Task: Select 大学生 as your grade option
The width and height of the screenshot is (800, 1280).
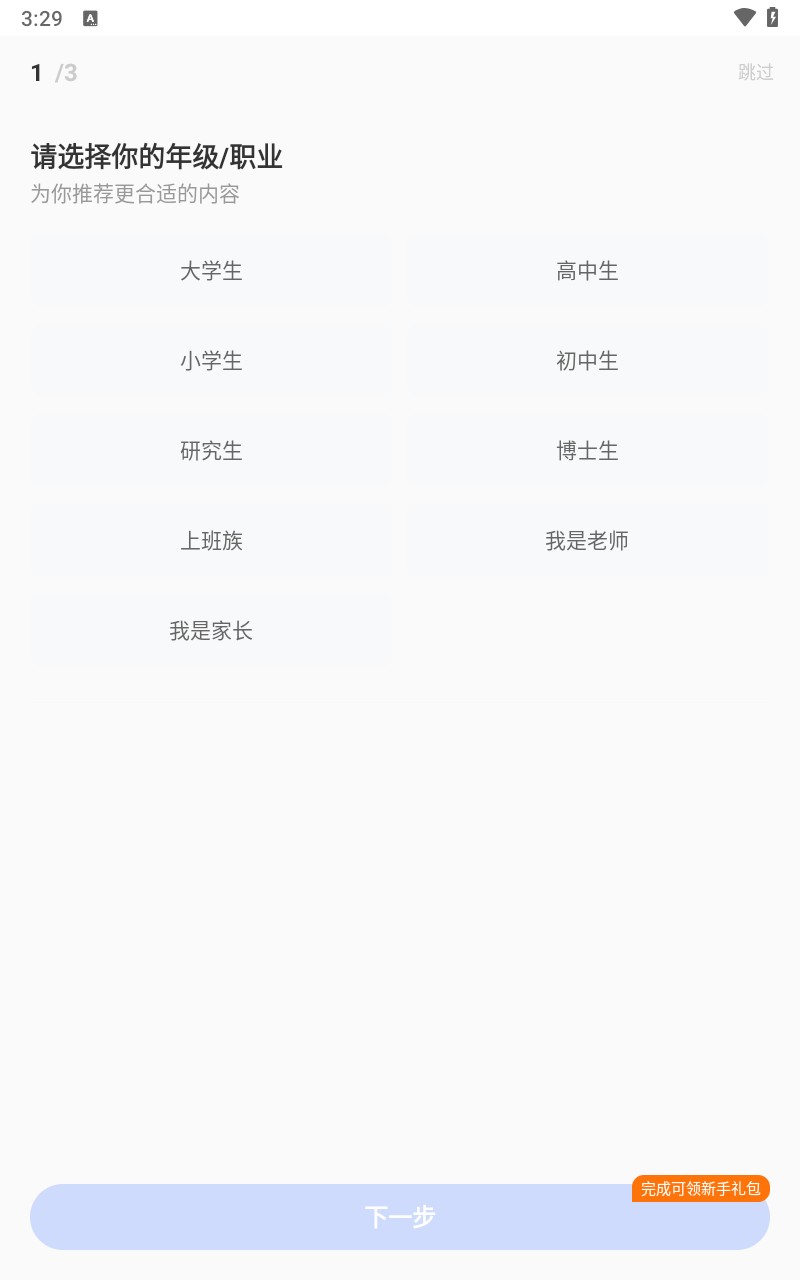Action: (211, 271)
